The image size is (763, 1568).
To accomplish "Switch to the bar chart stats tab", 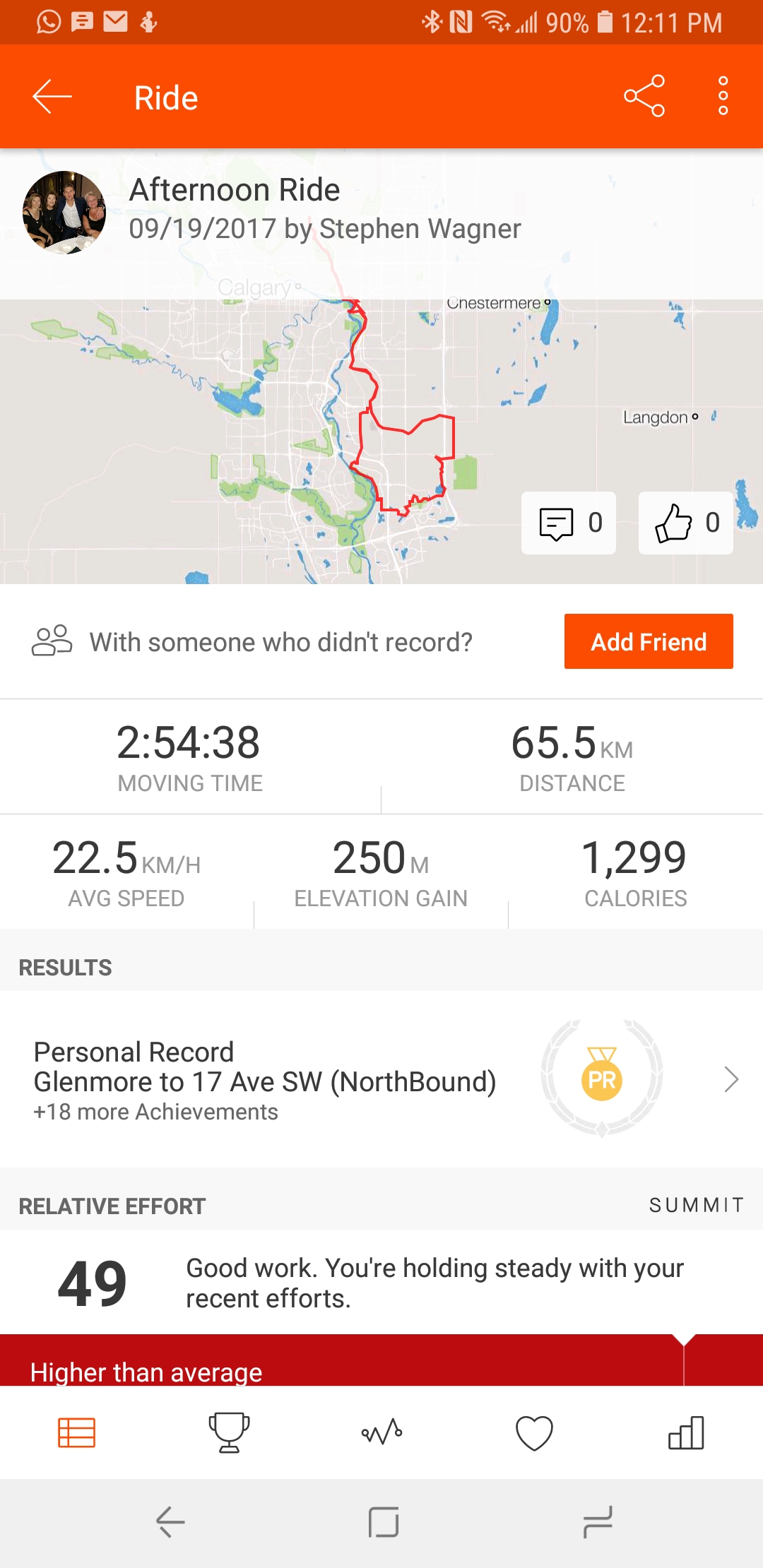I will [x=687, y=1432].
